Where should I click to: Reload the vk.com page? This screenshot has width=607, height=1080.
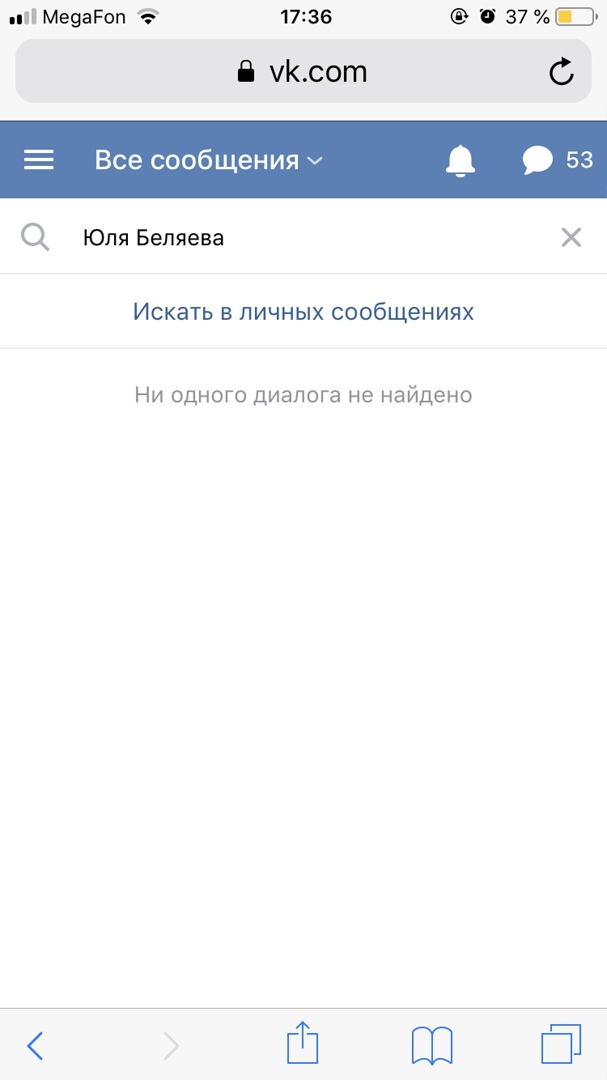point(562,71)
